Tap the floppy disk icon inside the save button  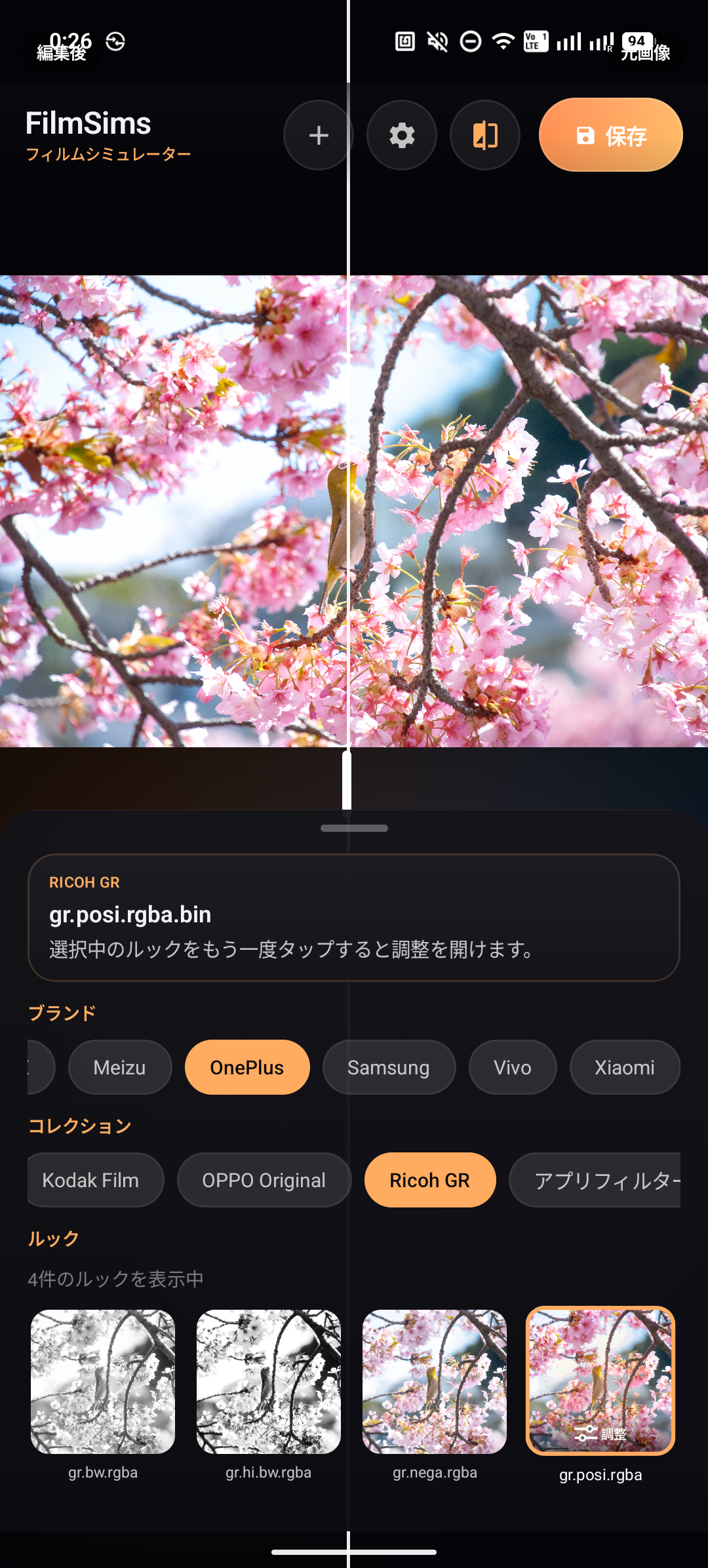coord(586,136)
